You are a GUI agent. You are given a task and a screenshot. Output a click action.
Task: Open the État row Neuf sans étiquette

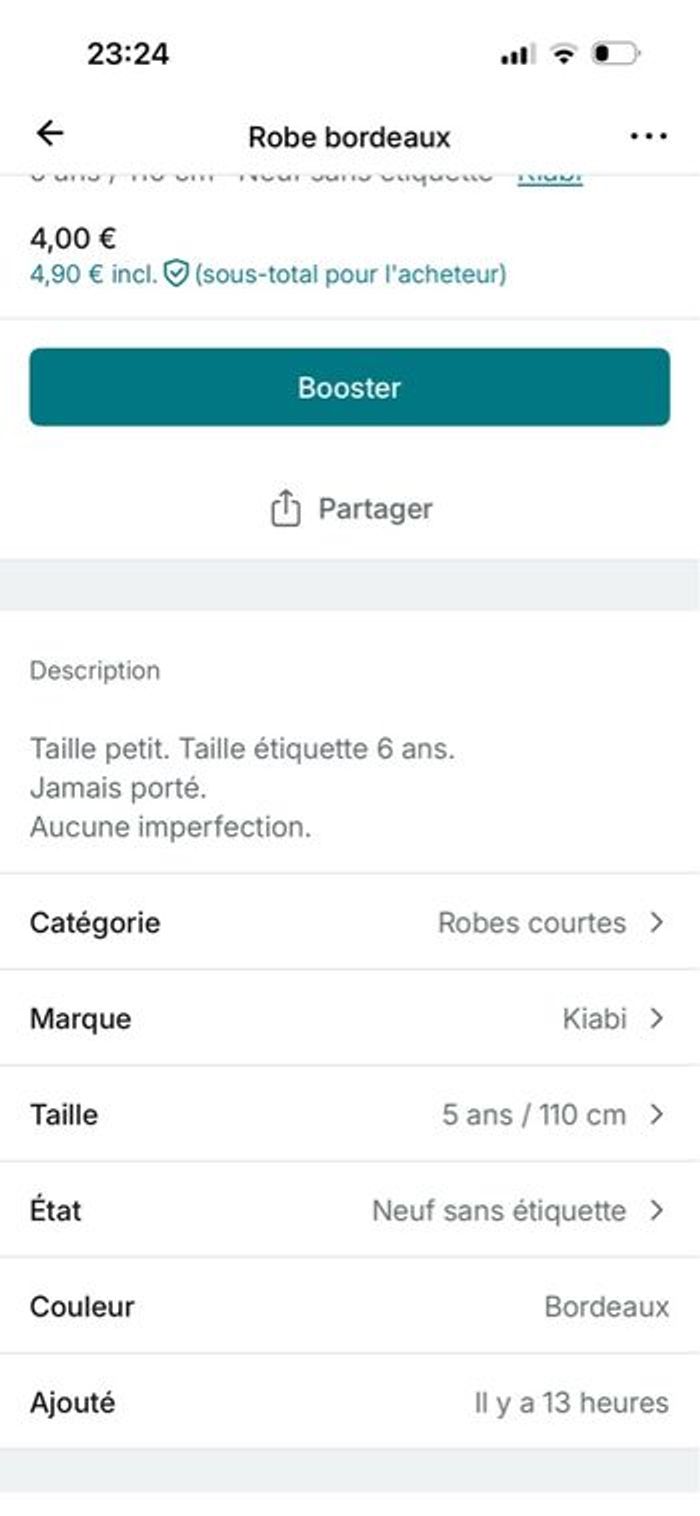[349, 1210]
